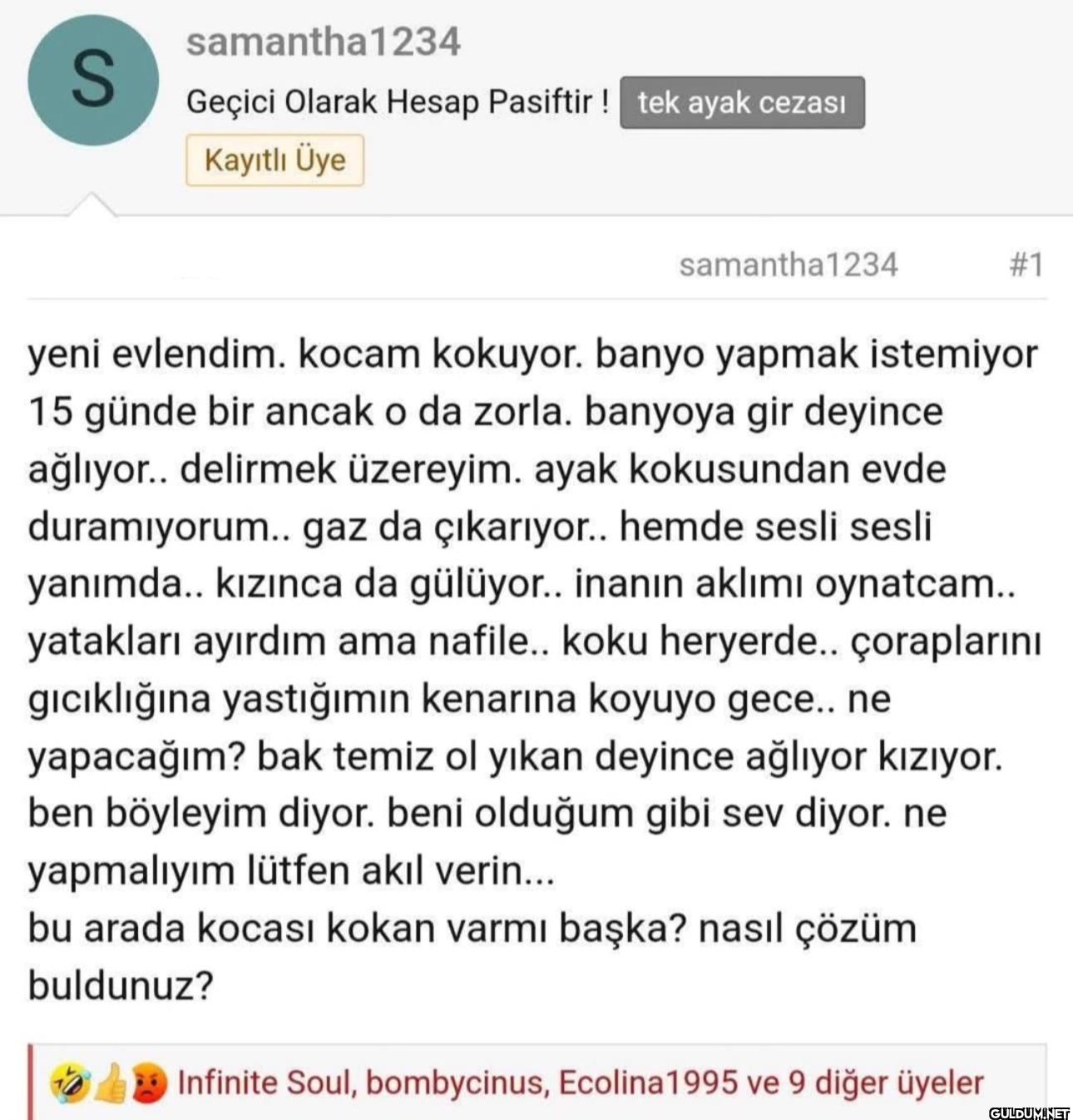The height and width of the screenshot is (1120, 1073).
Task: Open the samantha1234 username in the header
Action: (323, 42)
